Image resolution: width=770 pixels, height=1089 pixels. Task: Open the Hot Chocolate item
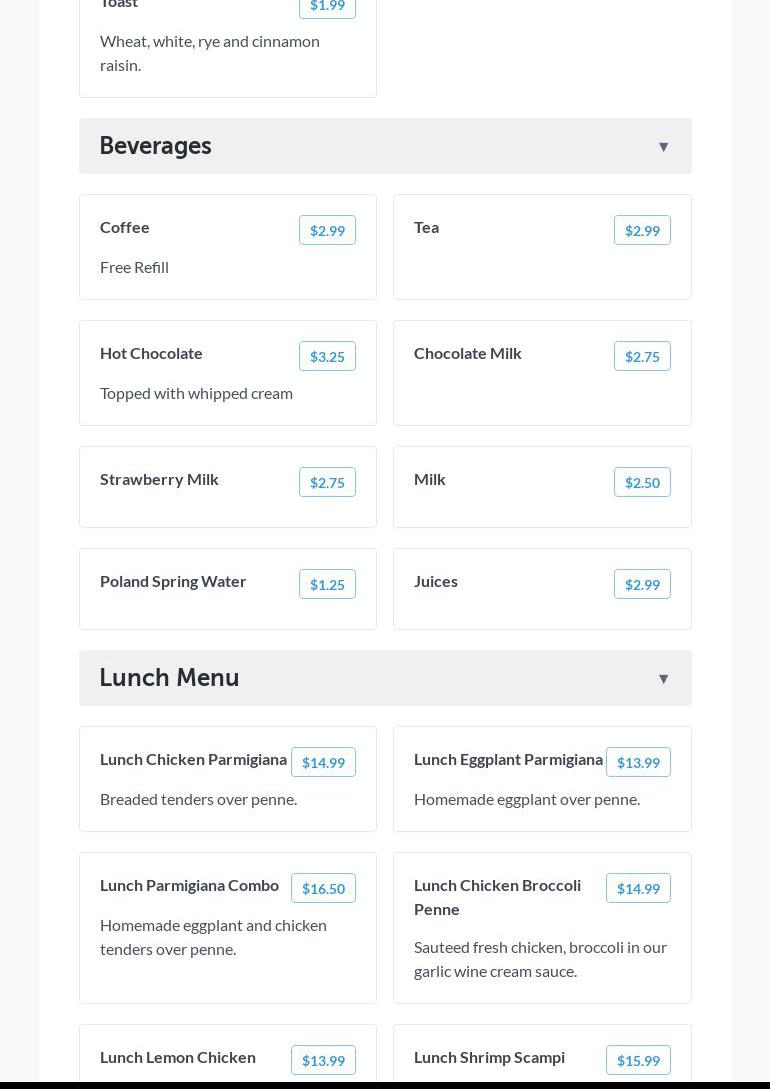click(227, 372)
